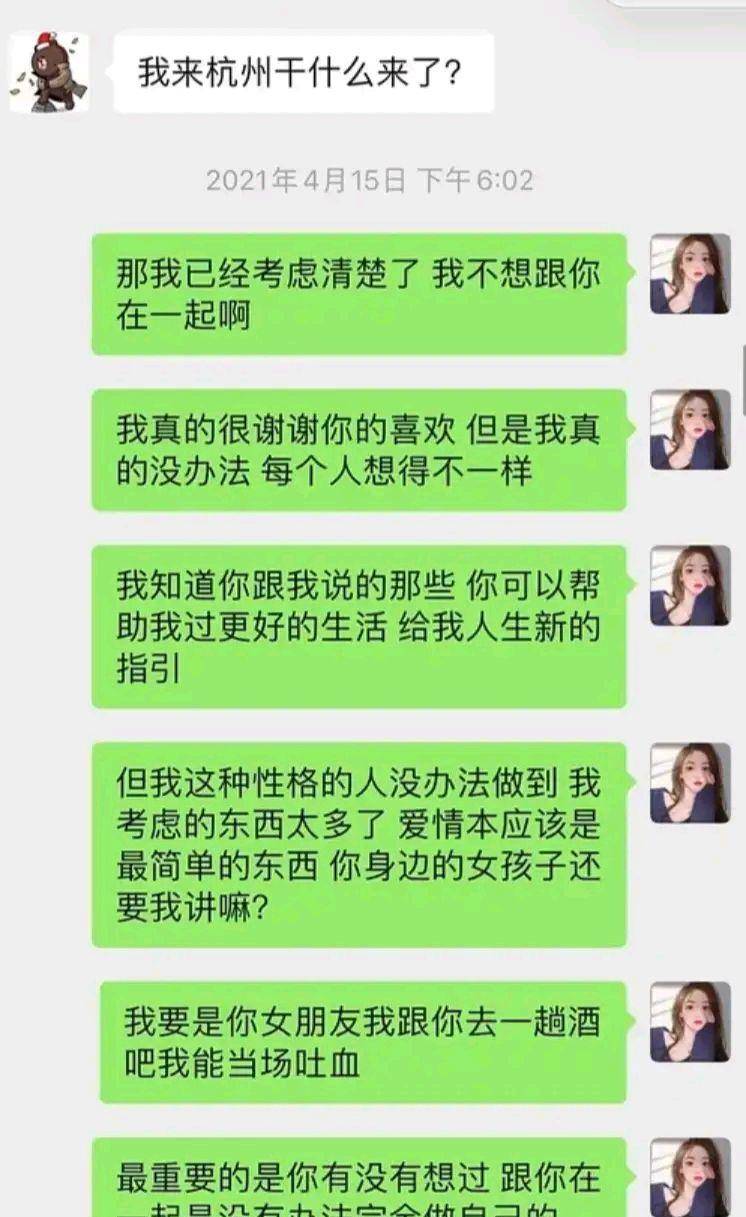Tap avatar beside '我要是你女朋友' message
The height and width of the screenshot is (1217, 746).
pyautogui.click(x=690, y=1022)
